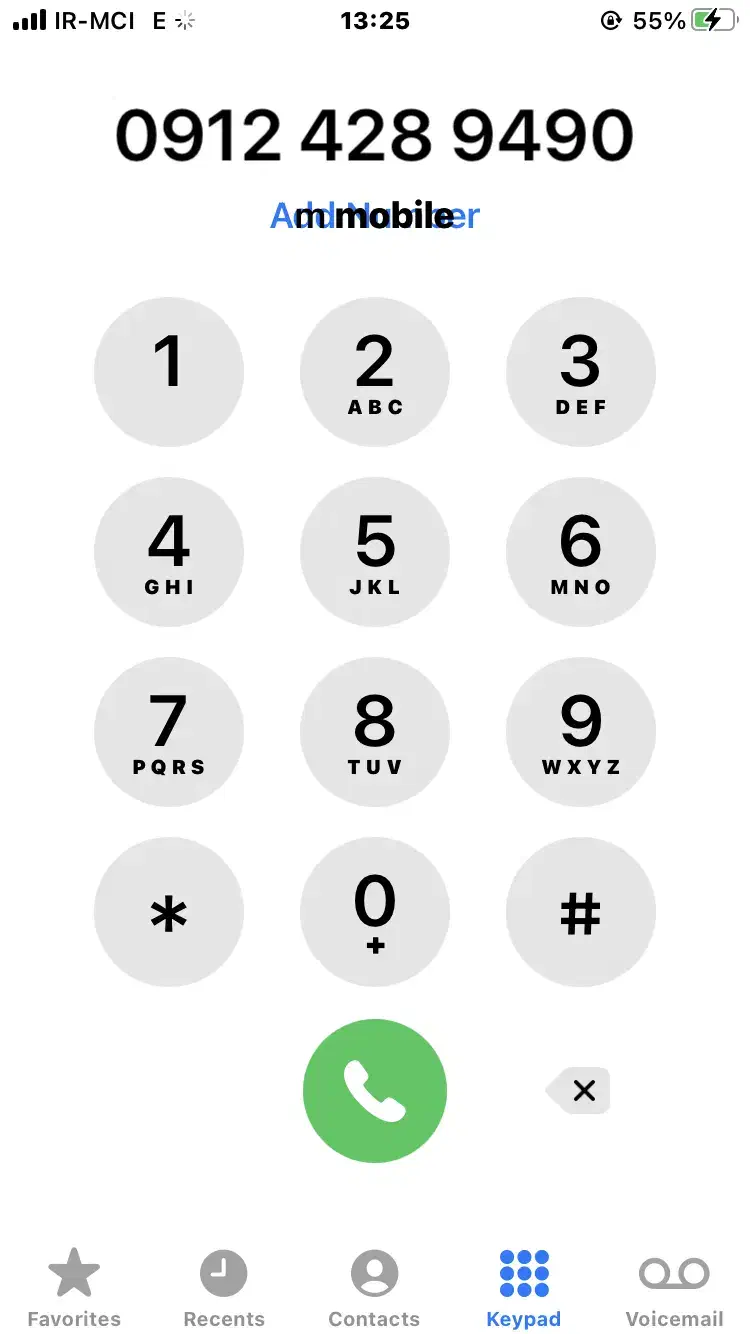Tap the 2 ABC key
The width and height of the screenshot is (750, 1334).
point(375,372)
